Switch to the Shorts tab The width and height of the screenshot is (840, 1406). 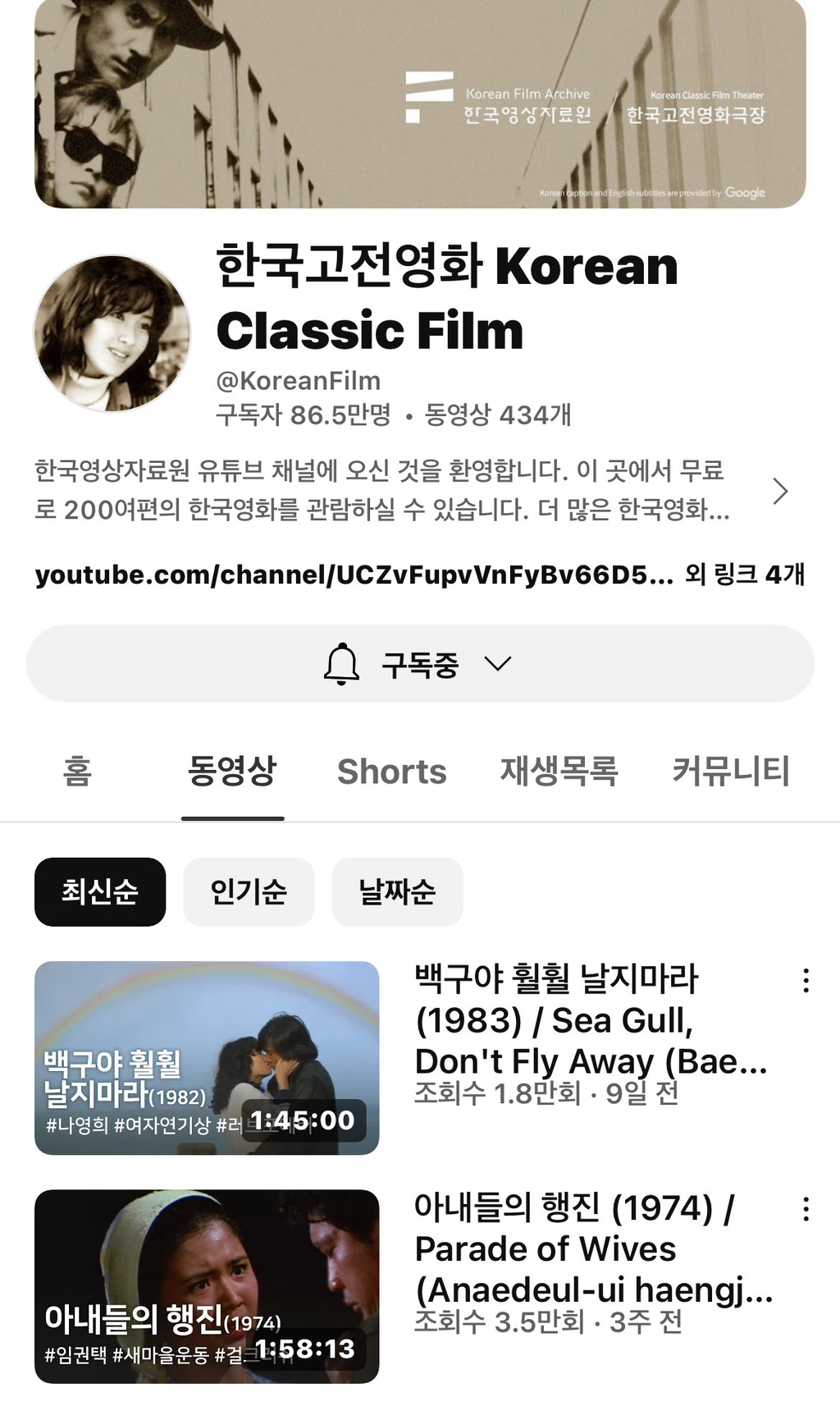390,772
